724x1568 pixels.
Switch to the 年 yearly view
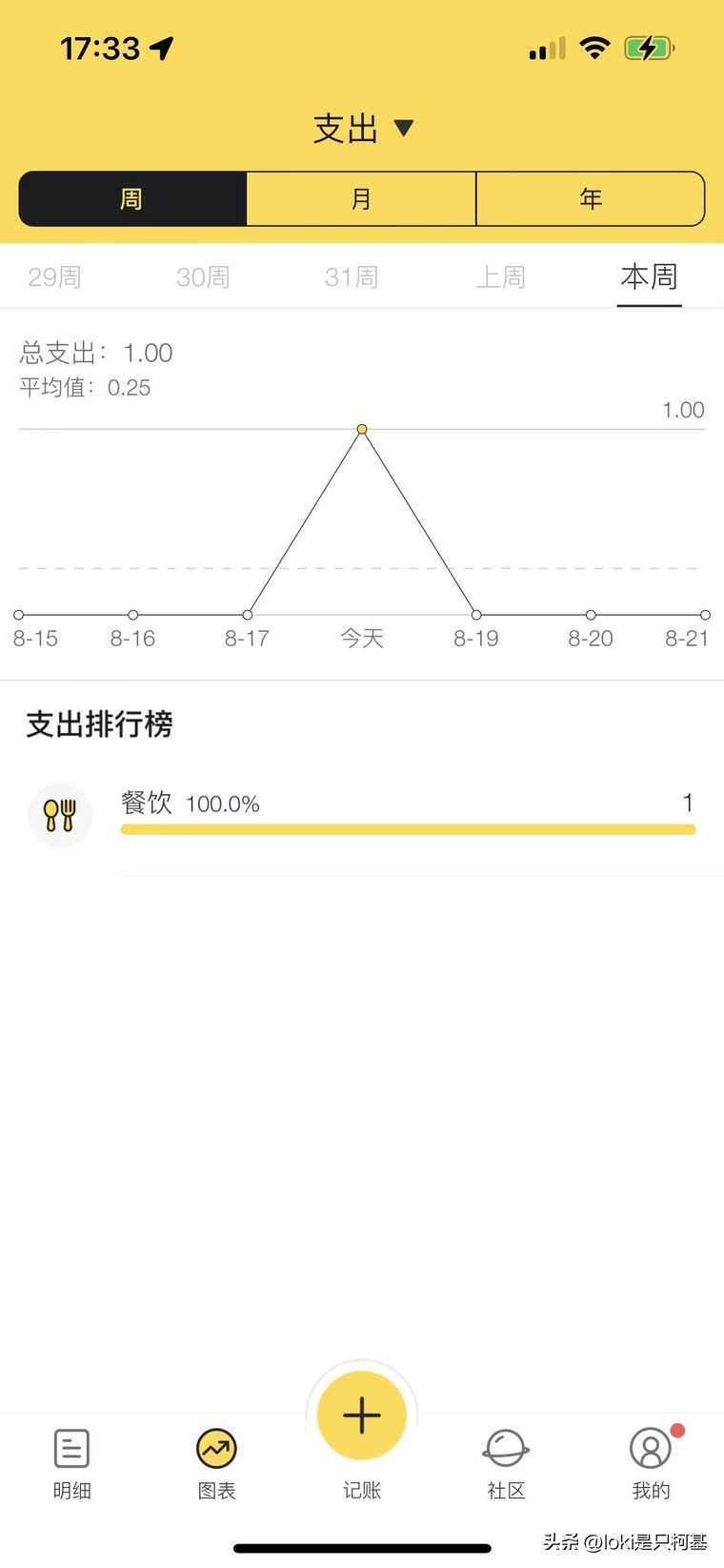tap(591, 198)
